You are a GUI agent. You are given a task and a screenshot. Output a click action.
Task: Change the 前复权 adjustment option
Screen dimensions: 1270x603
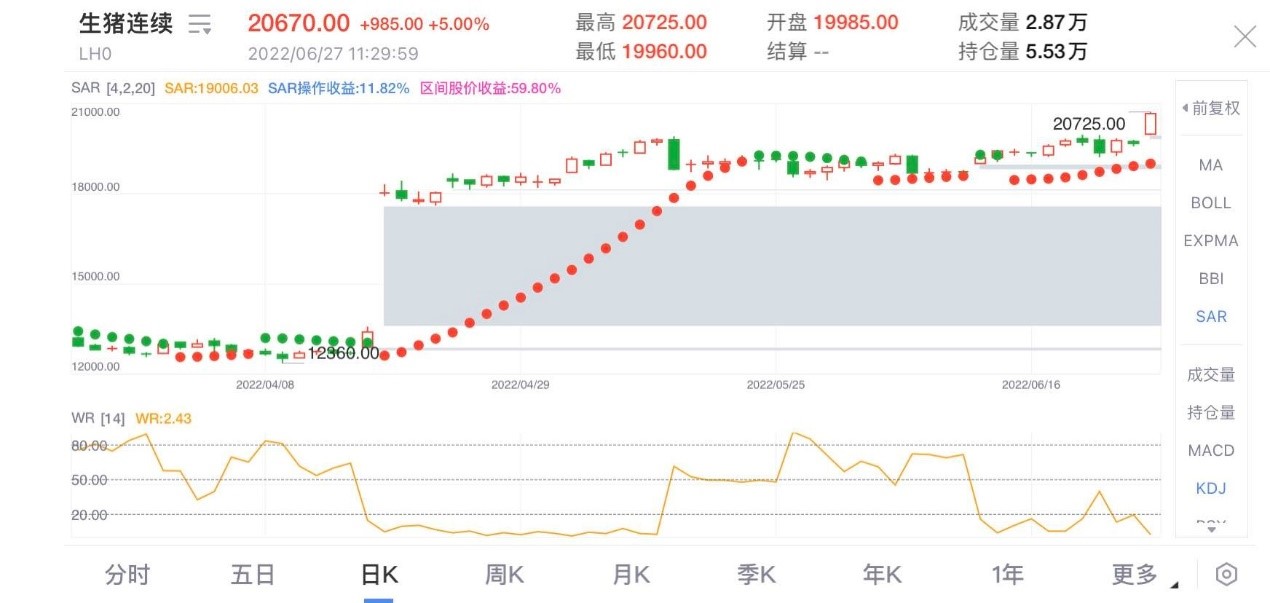point(1211,108)
